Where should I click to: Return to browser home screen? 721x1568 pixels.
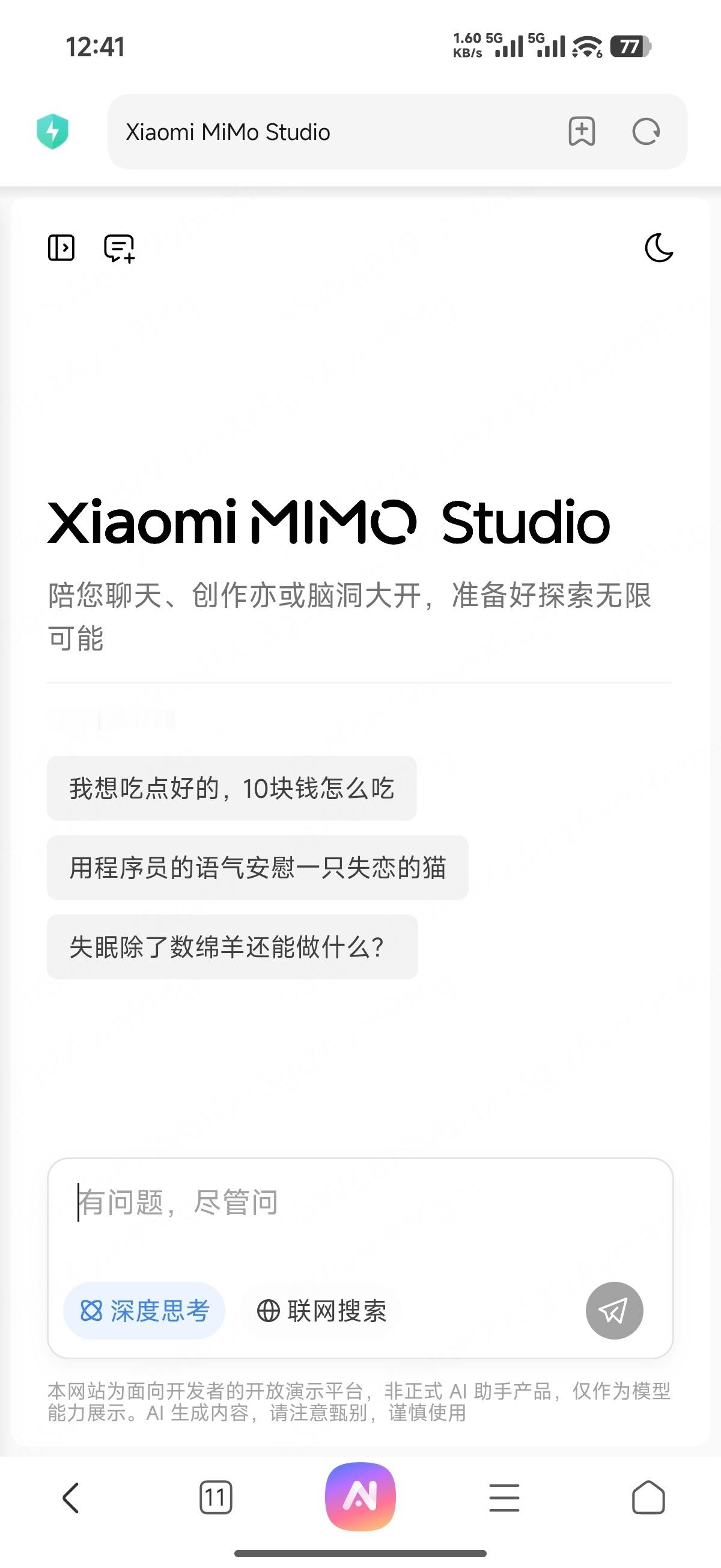click(650, 1498)
